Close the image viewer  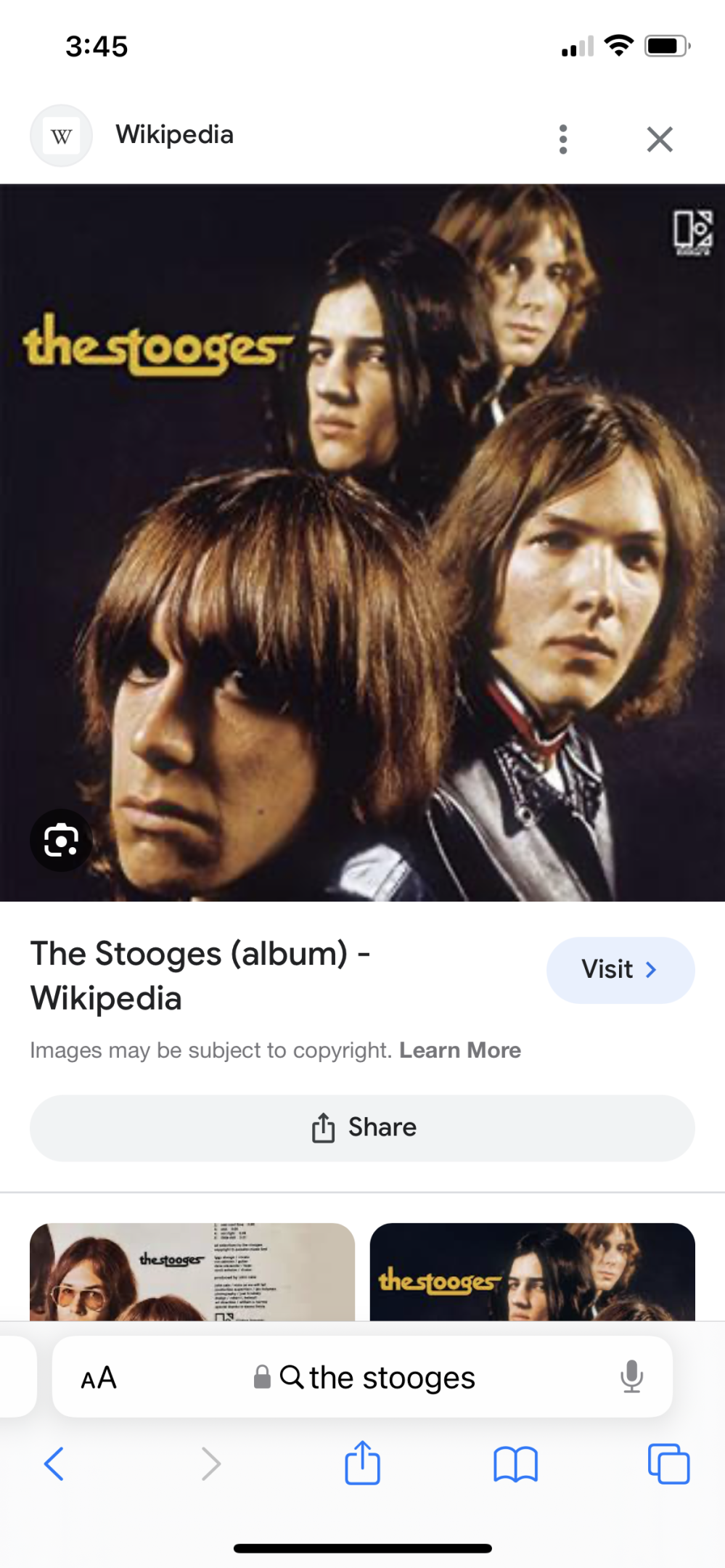(x=659, y=139)
